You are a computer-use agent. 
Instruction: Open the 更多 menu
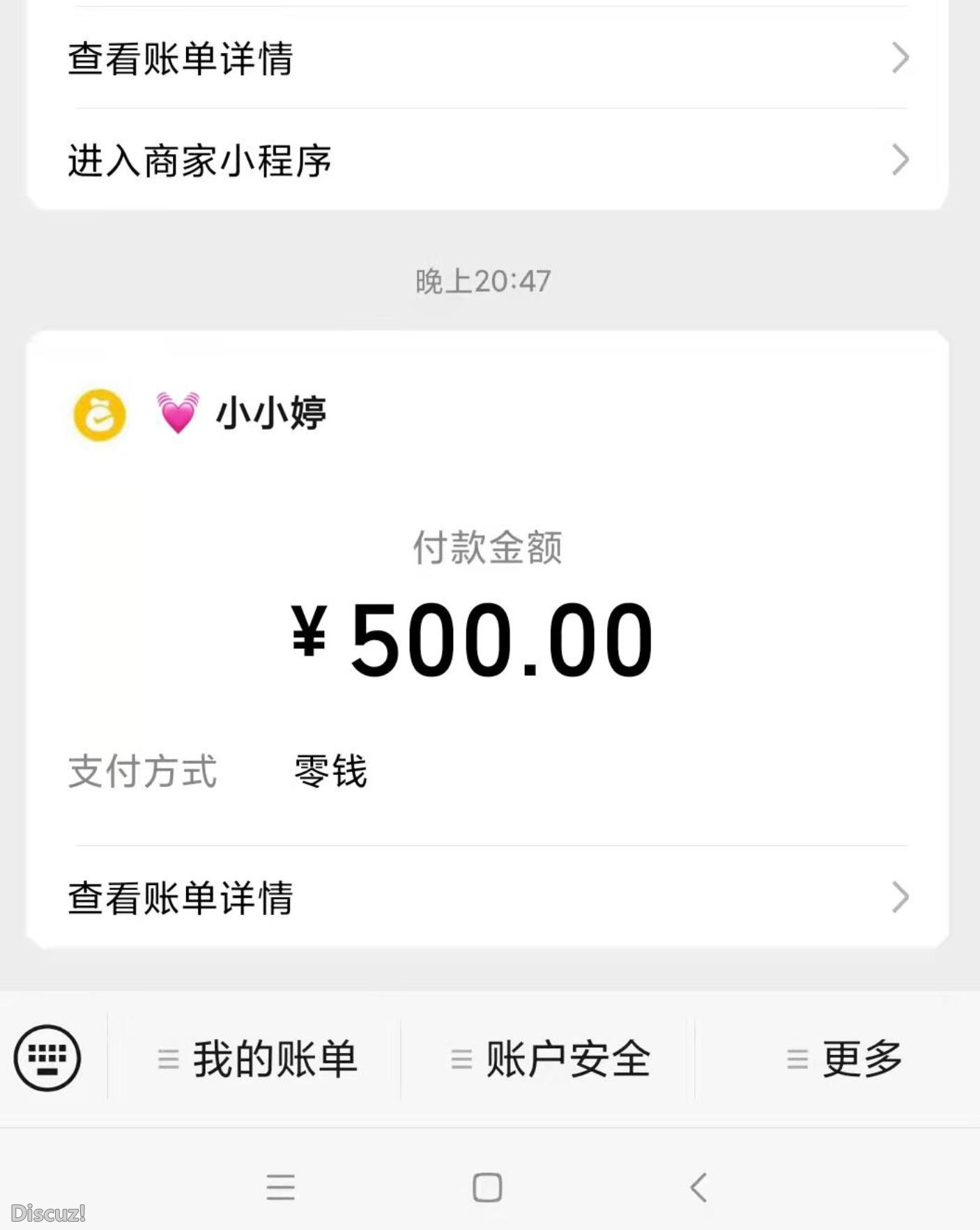[x=863, y=1059]
